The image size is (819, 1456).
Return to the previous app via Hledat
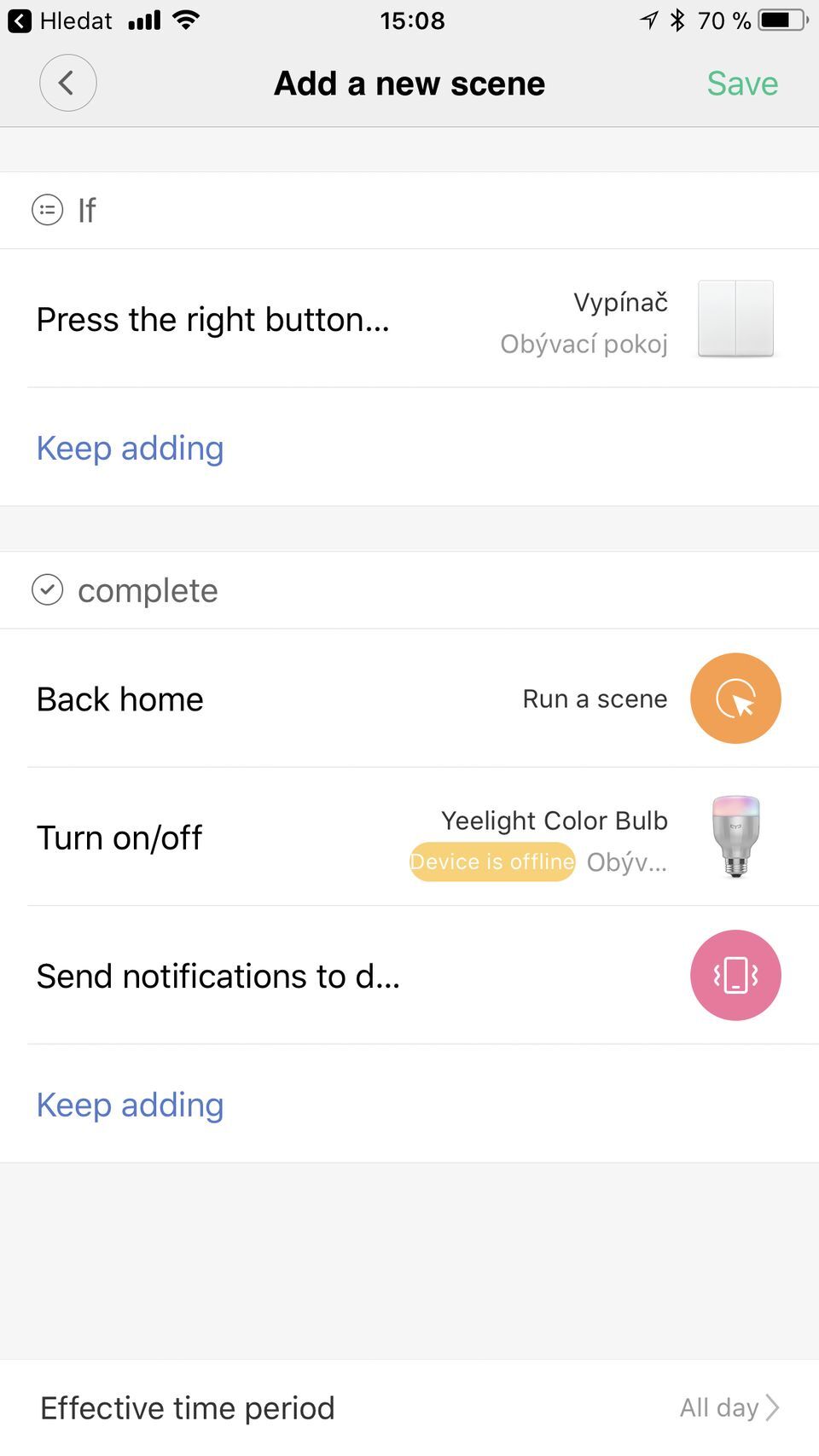click(60, 20)
